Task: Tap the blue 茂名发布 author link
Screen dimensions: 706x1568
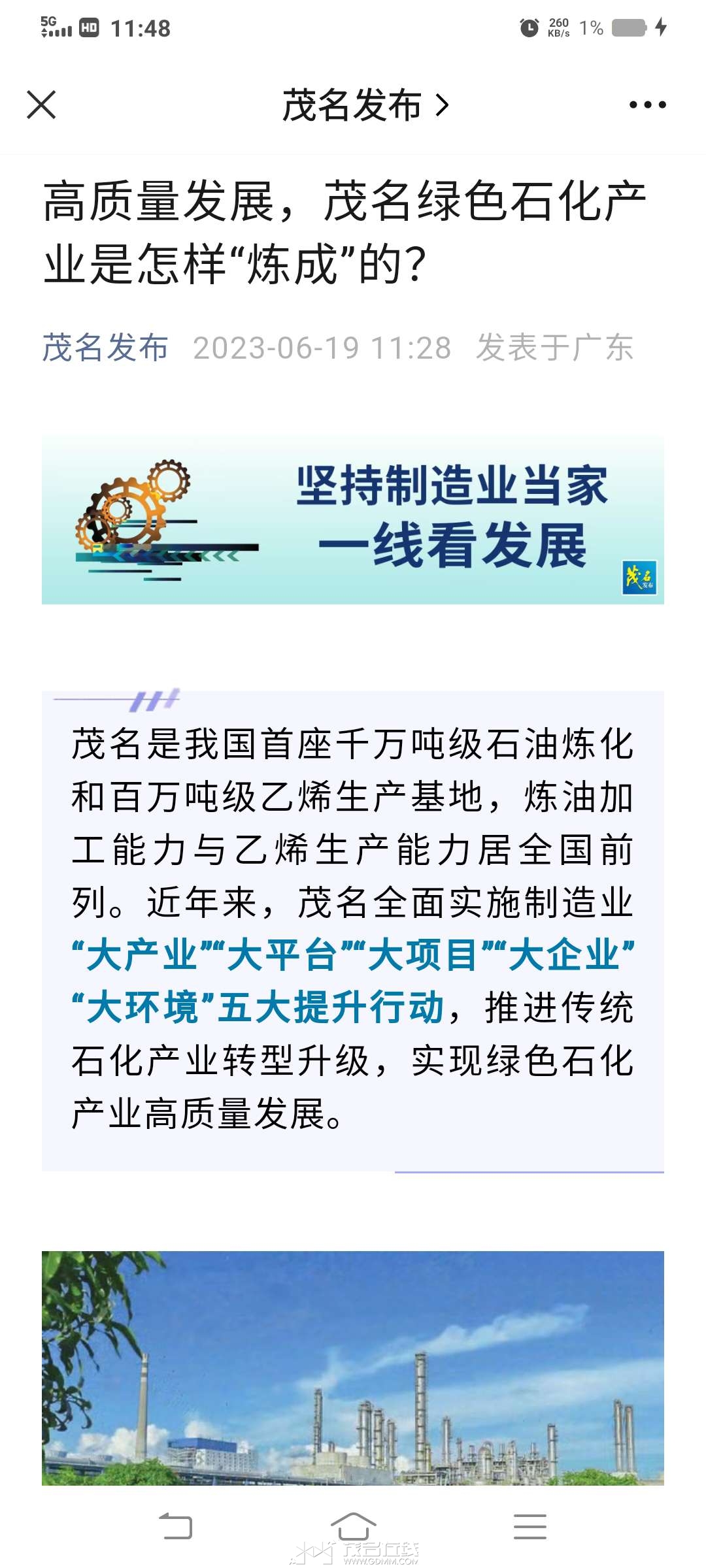Action: click(x=105, y=347)
